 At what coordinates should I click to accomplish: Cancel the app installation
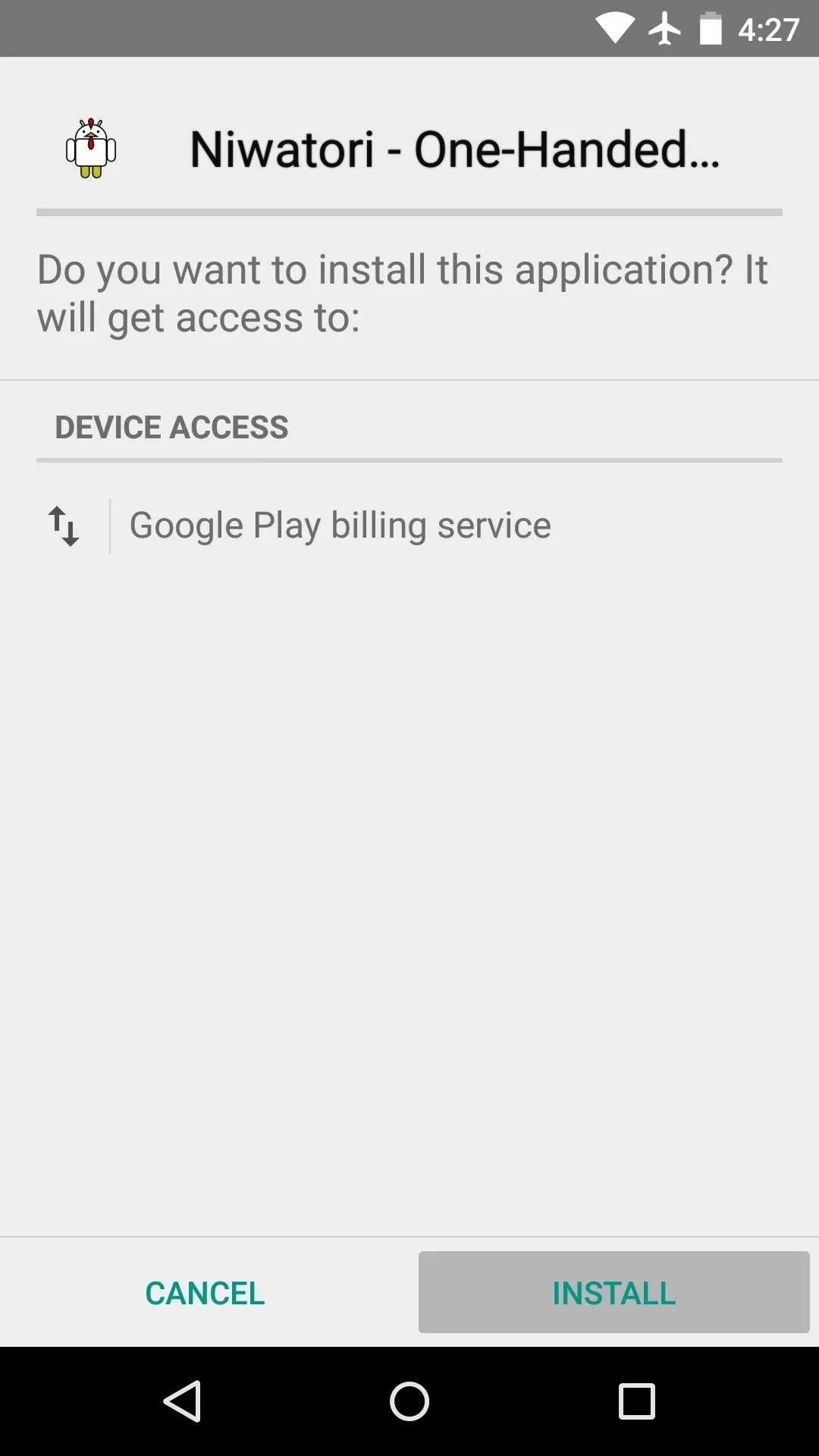point(205,1292)
